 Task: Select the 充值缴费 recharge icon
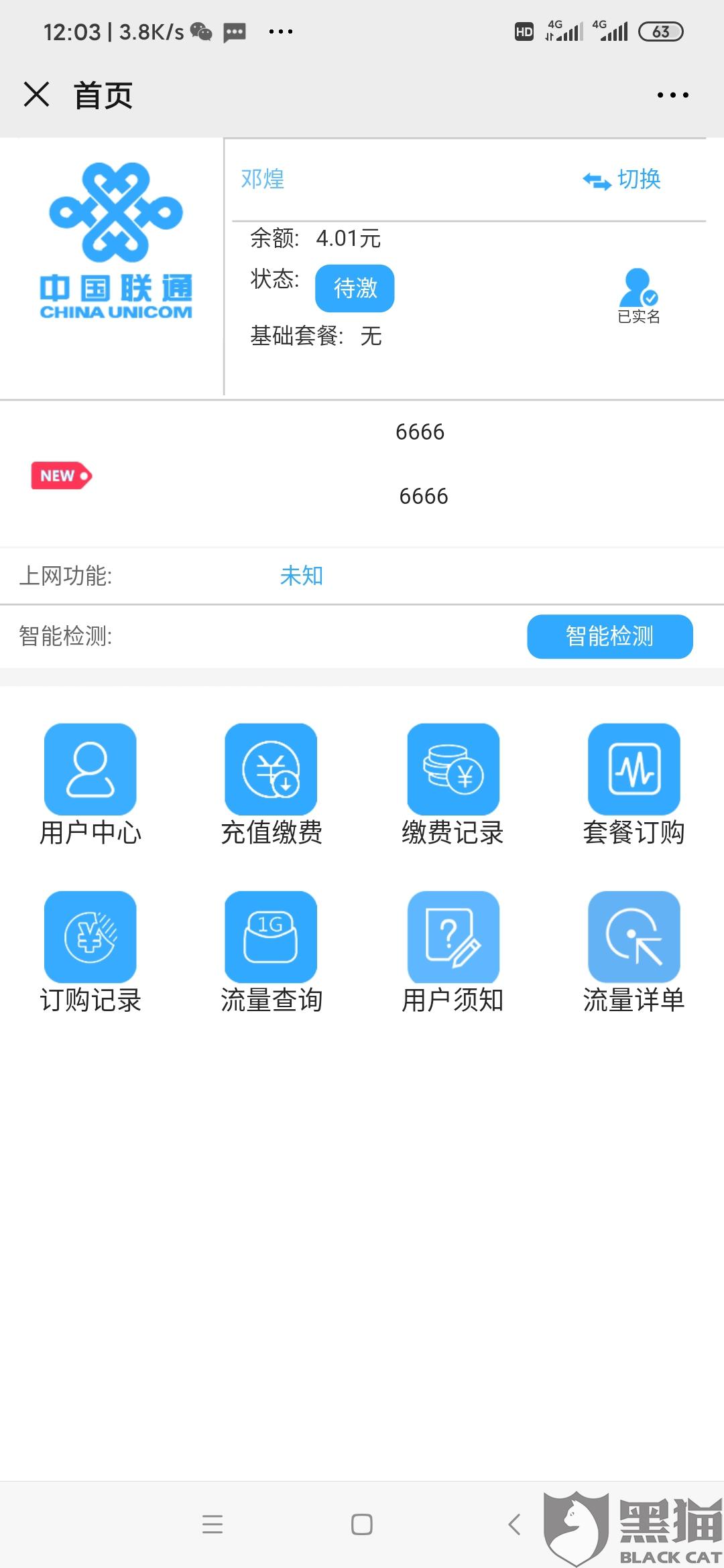click(271, 769)
